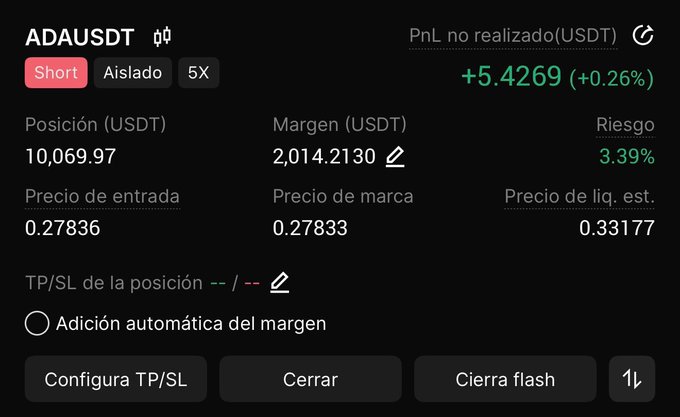
Task: Enable Adición automática del margen
Action: (x=37, y=323)
